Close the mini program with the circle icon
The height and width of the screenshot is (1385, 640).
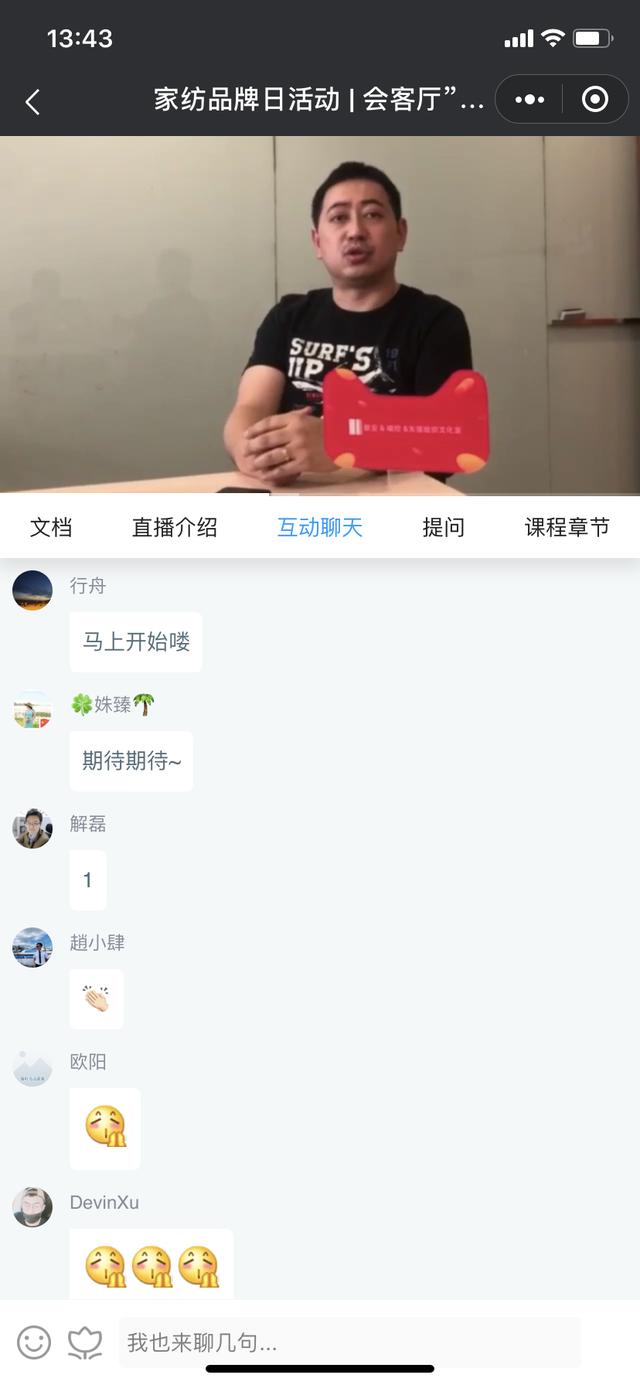coord(595,100)
